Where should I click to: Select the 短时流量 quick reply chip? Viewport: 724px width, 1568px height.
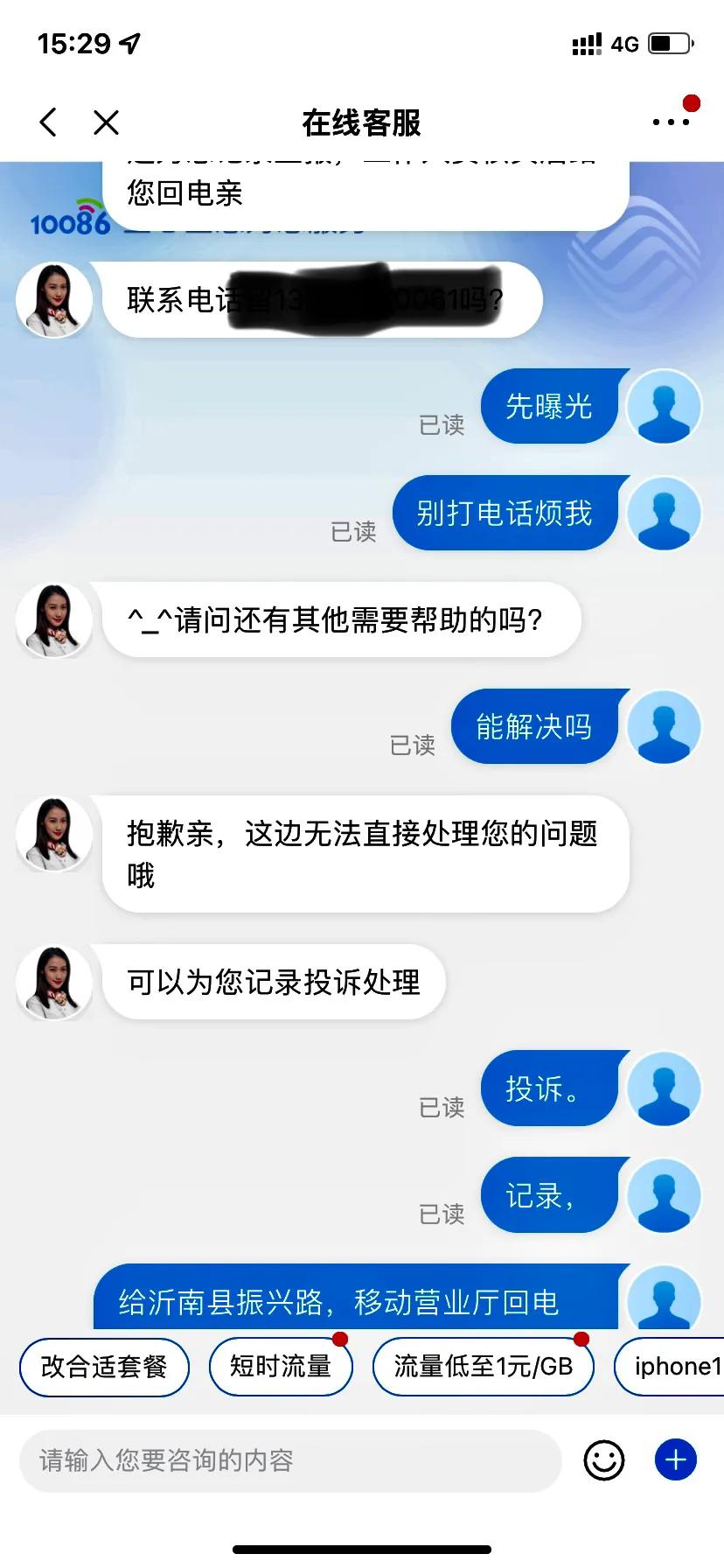280,1366
